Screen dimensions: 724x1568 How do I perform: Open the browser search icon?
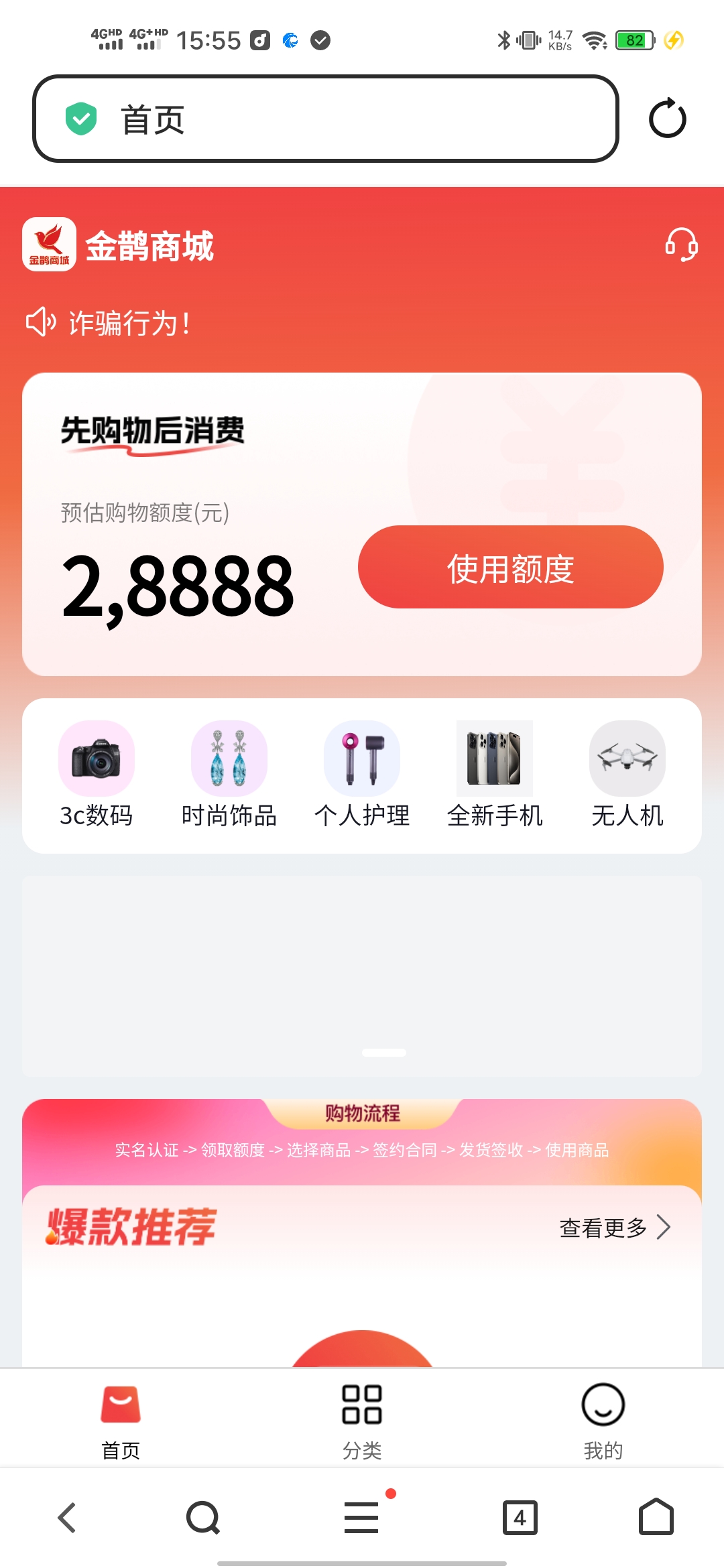click(x=203, y=1518)
